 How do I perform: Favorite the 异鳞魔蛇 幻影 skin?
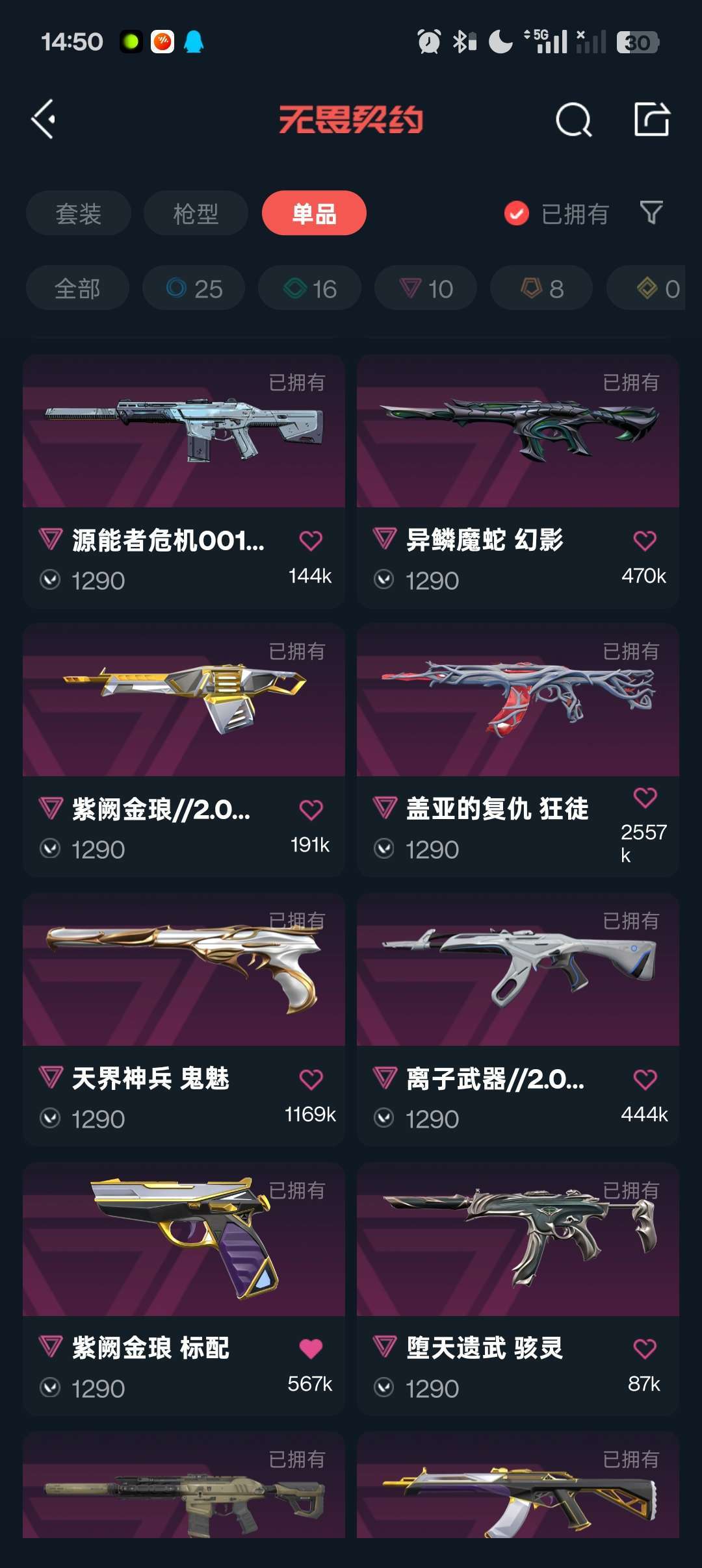pyautogui.click(x=645, y=539)
